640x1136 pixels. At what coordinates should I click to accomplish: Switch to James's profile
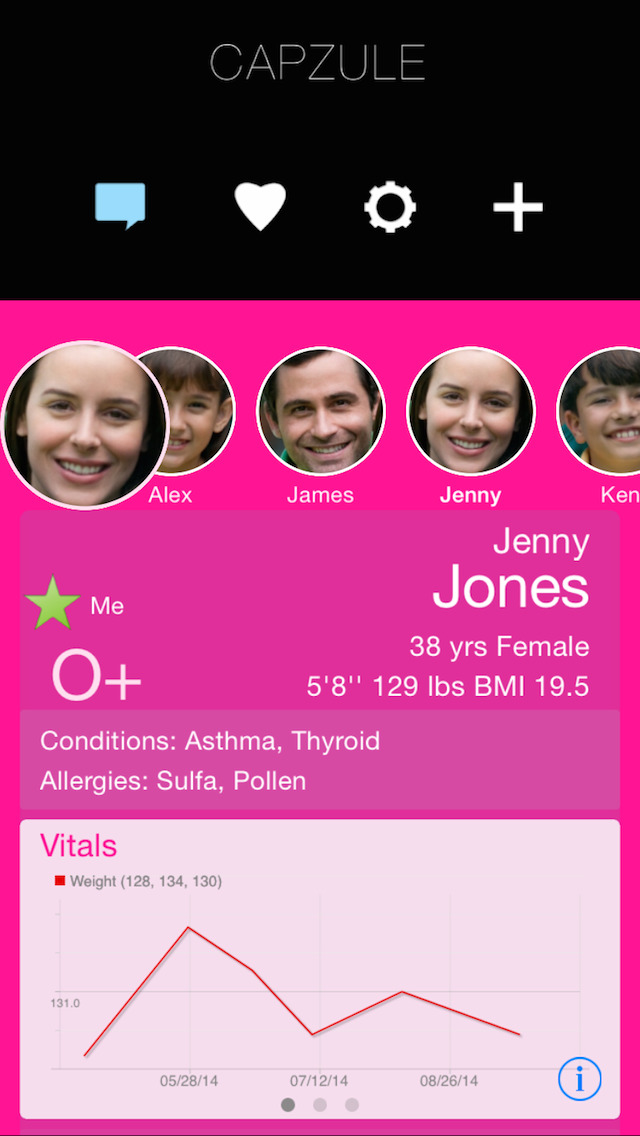[x=321, y=411]
